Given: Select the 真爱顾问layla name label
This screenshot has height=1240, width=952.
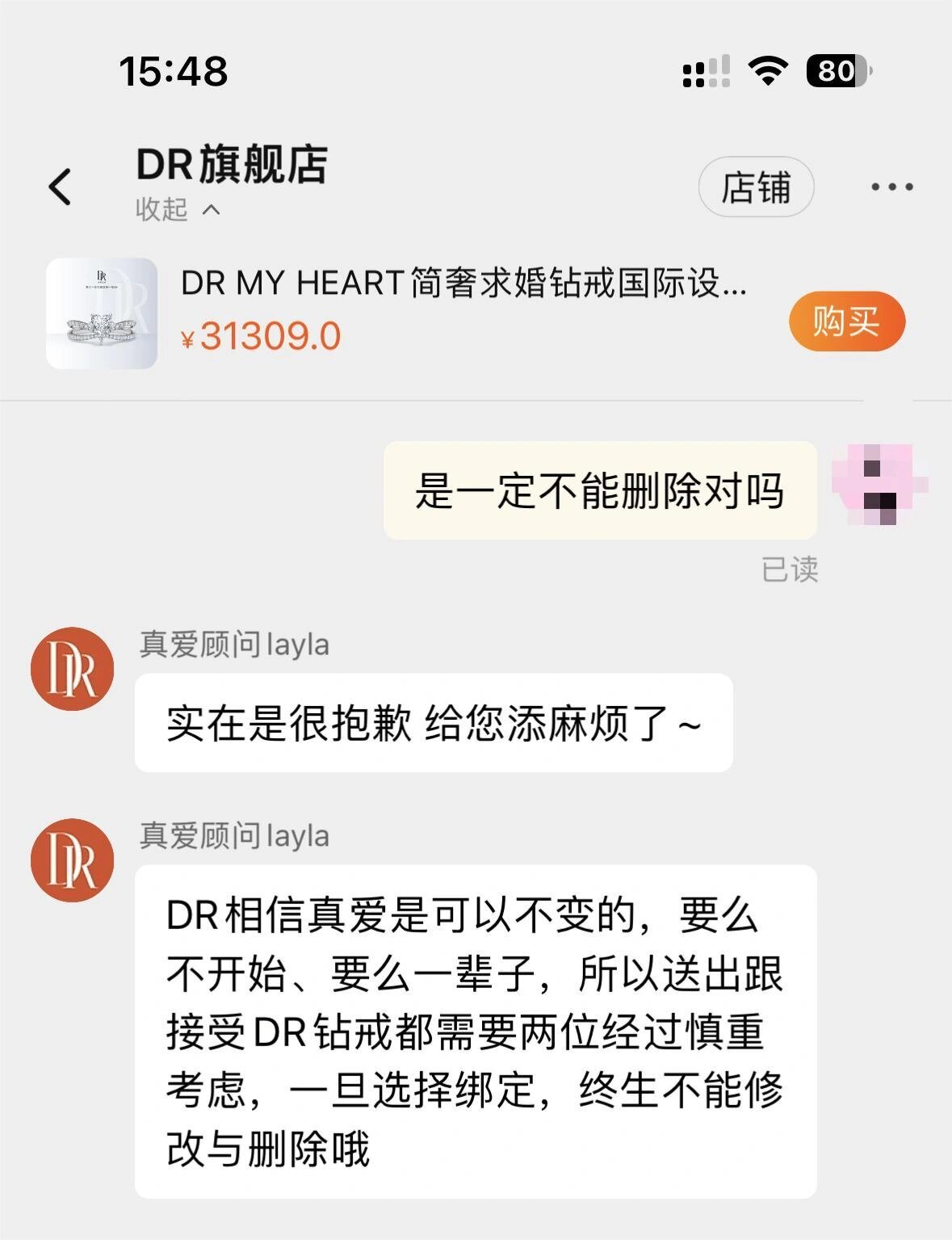Looking at the screenshot, I should point(234,644).
